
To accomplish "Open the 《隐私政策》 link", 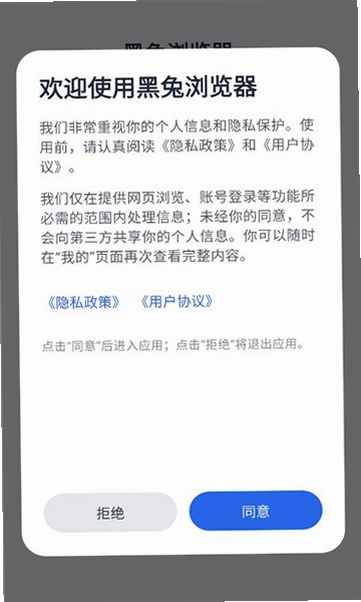I will click(83, 303).
